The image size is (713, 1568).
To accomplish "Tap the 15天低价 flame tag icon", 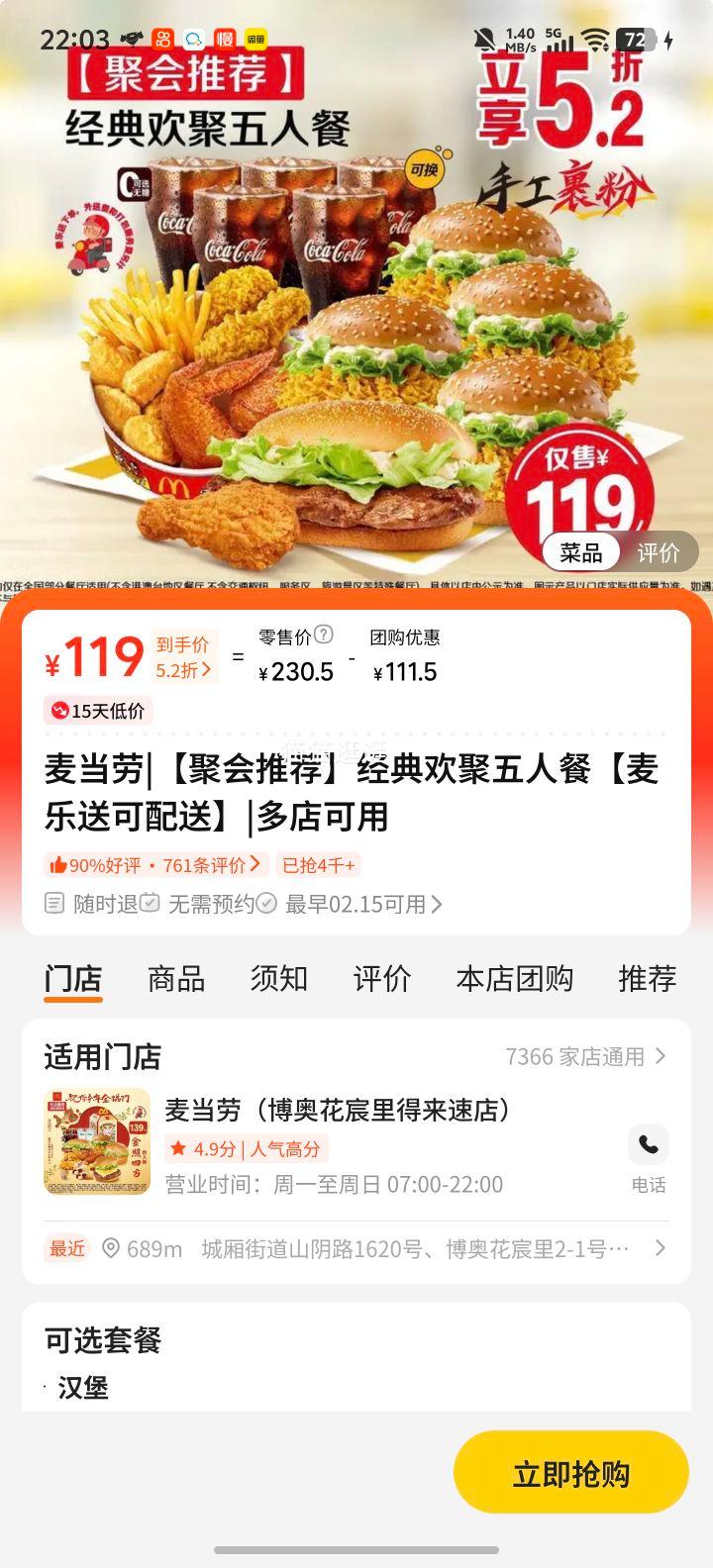I will coord(61,709).
